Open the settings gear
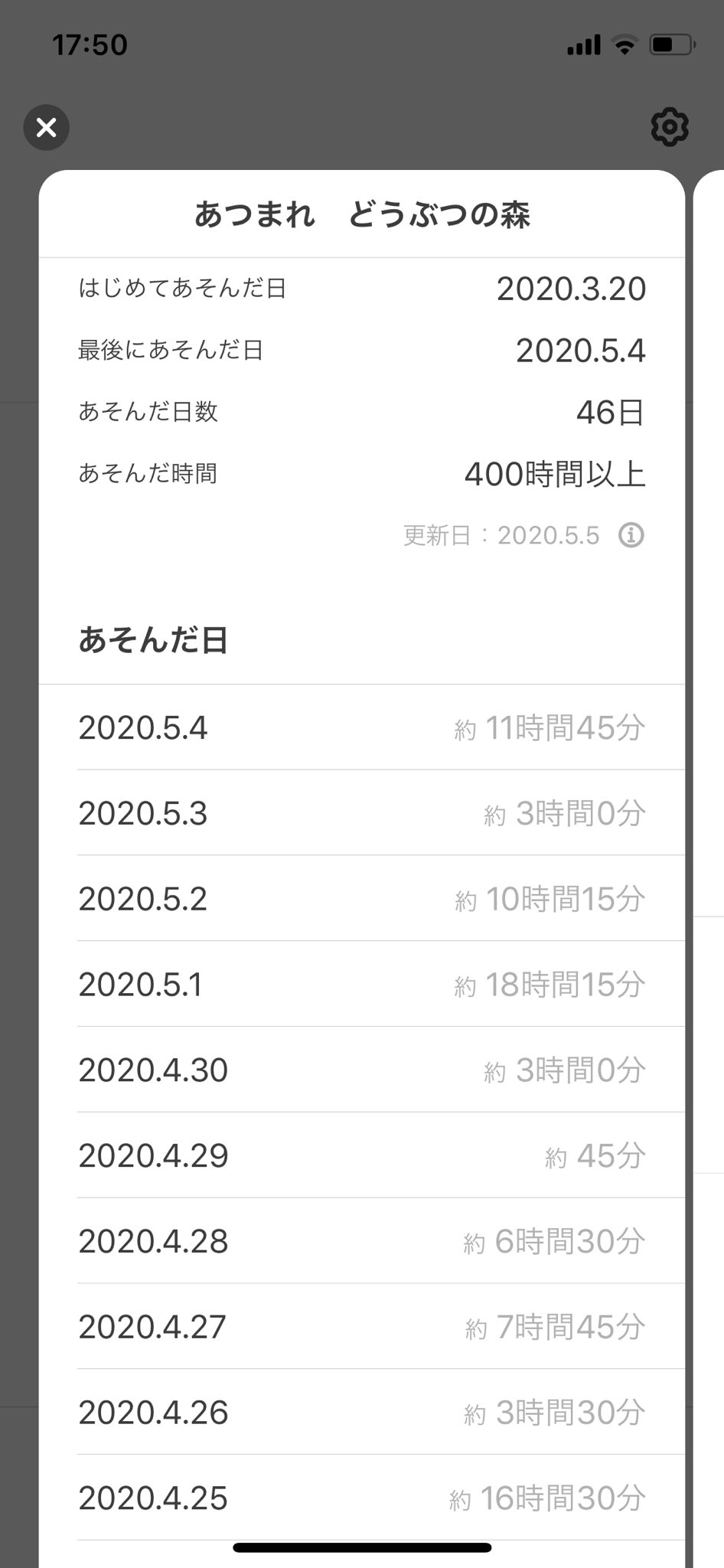Screen dimensions: 724x1568 tap(670, 126)
